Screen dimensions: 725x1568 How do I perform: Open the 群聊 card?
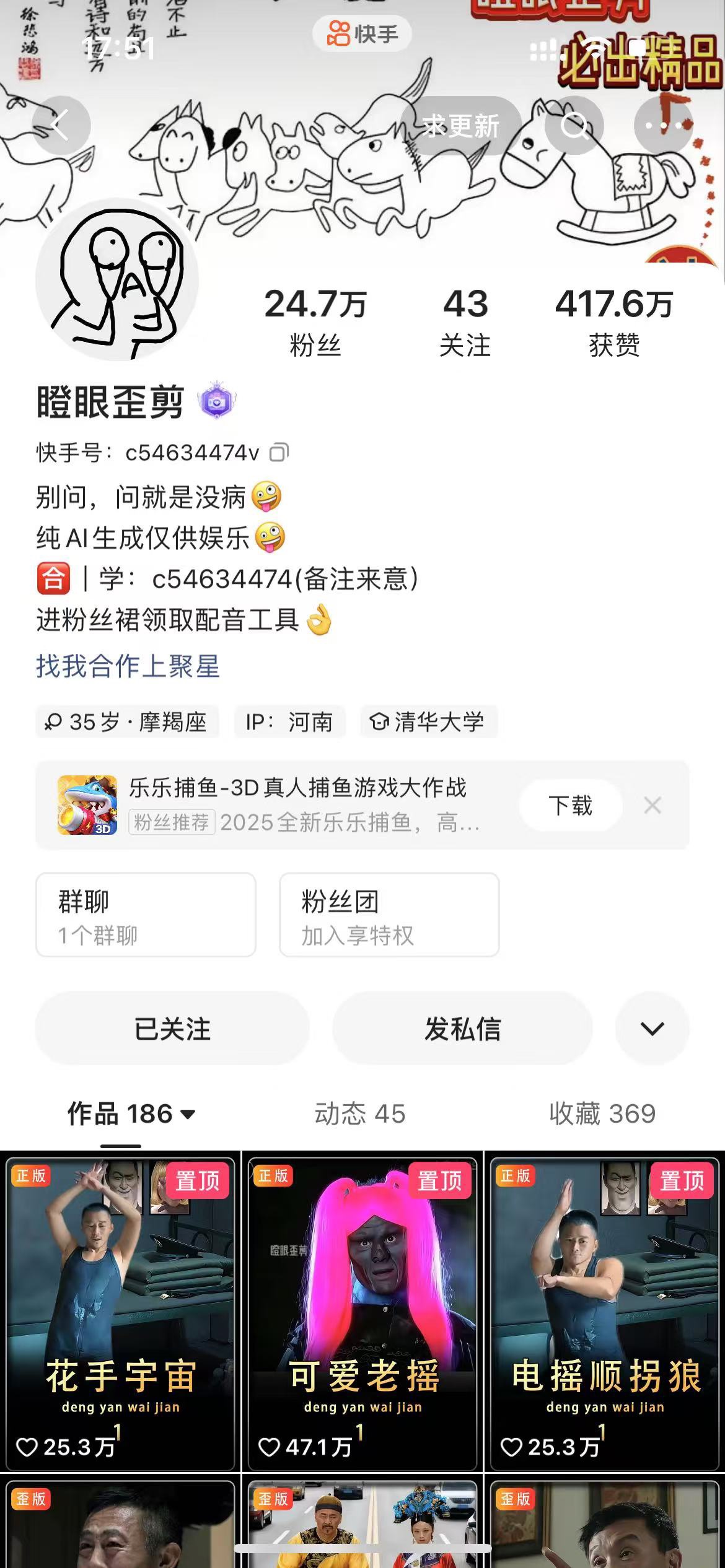coord(146,915)
